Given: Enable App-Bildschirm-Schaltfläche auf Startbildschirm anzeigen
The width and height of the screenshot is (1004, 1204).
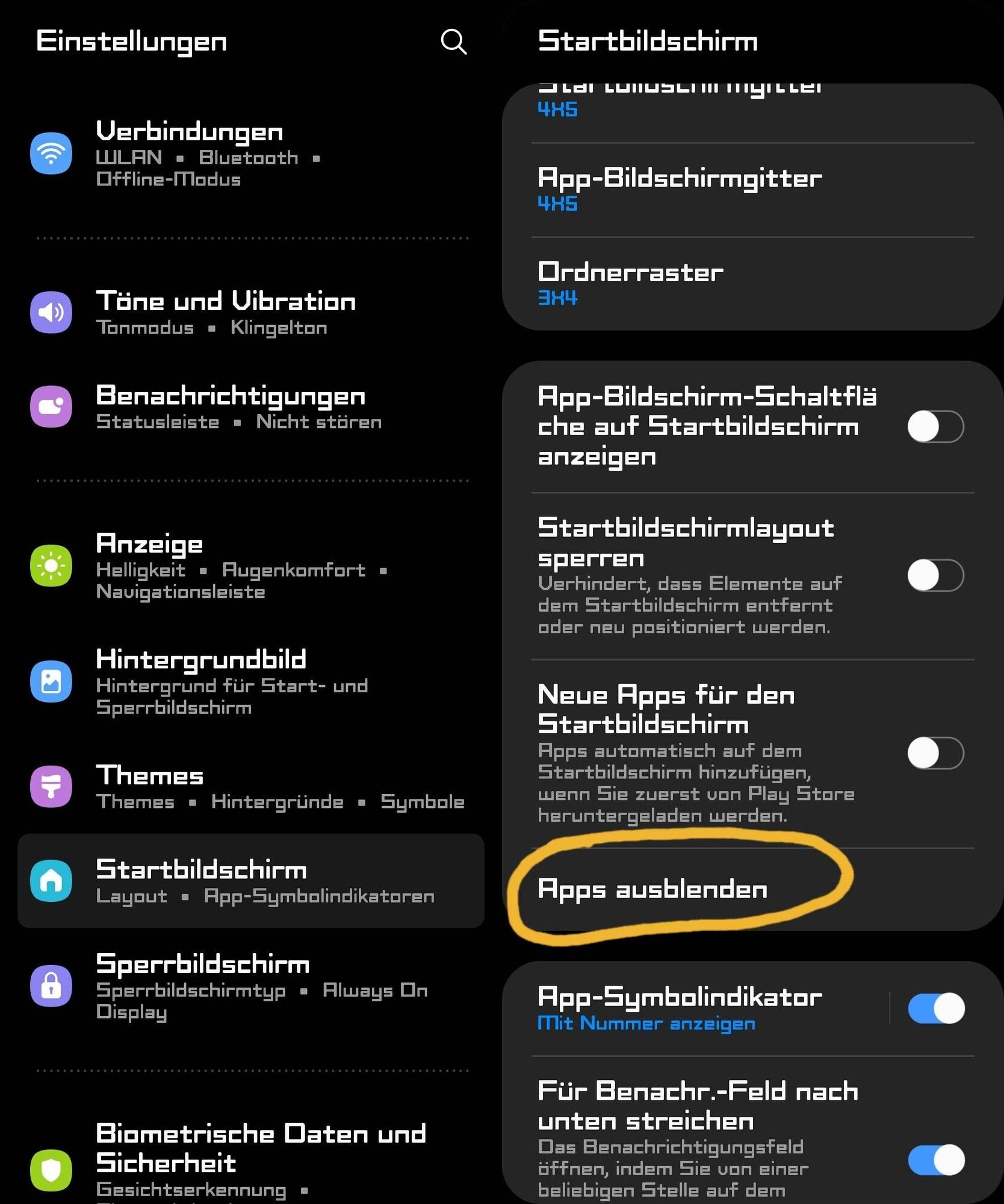Looking at the screenshot, I should coord(935,427).
